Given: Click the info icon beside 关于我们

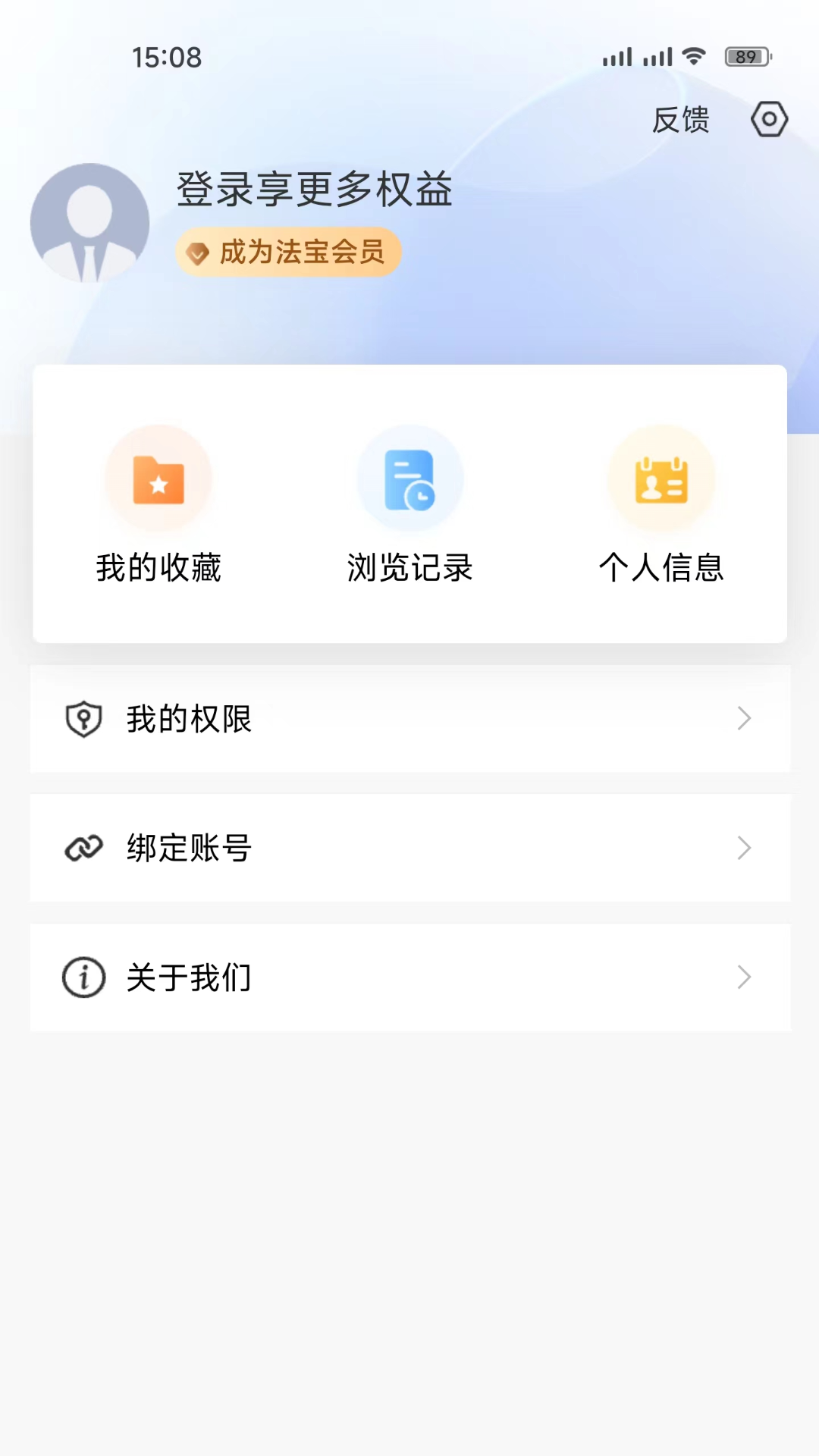Looking at the screenshot, I should 83,977.
